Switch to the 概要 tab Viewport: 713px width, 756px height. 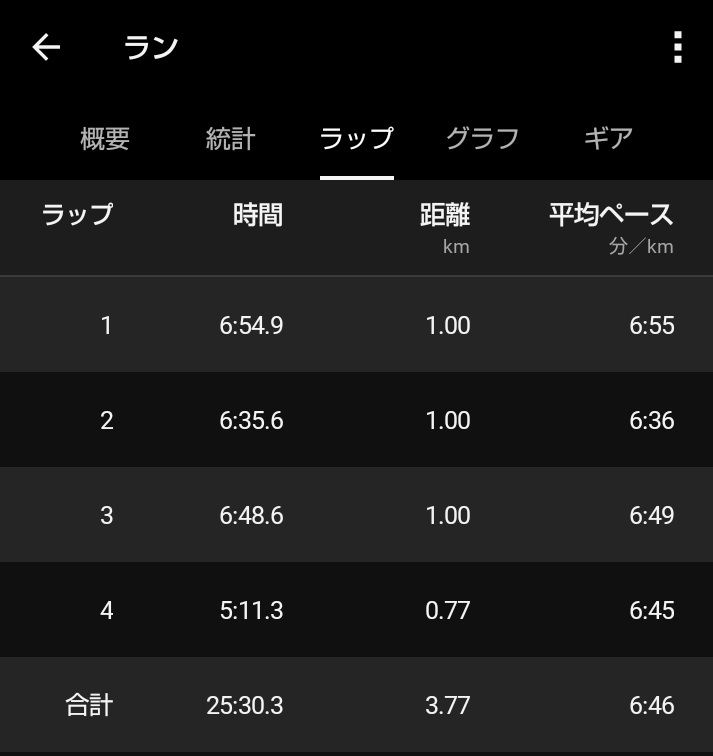pyautogui.click(x=105, y=138)
